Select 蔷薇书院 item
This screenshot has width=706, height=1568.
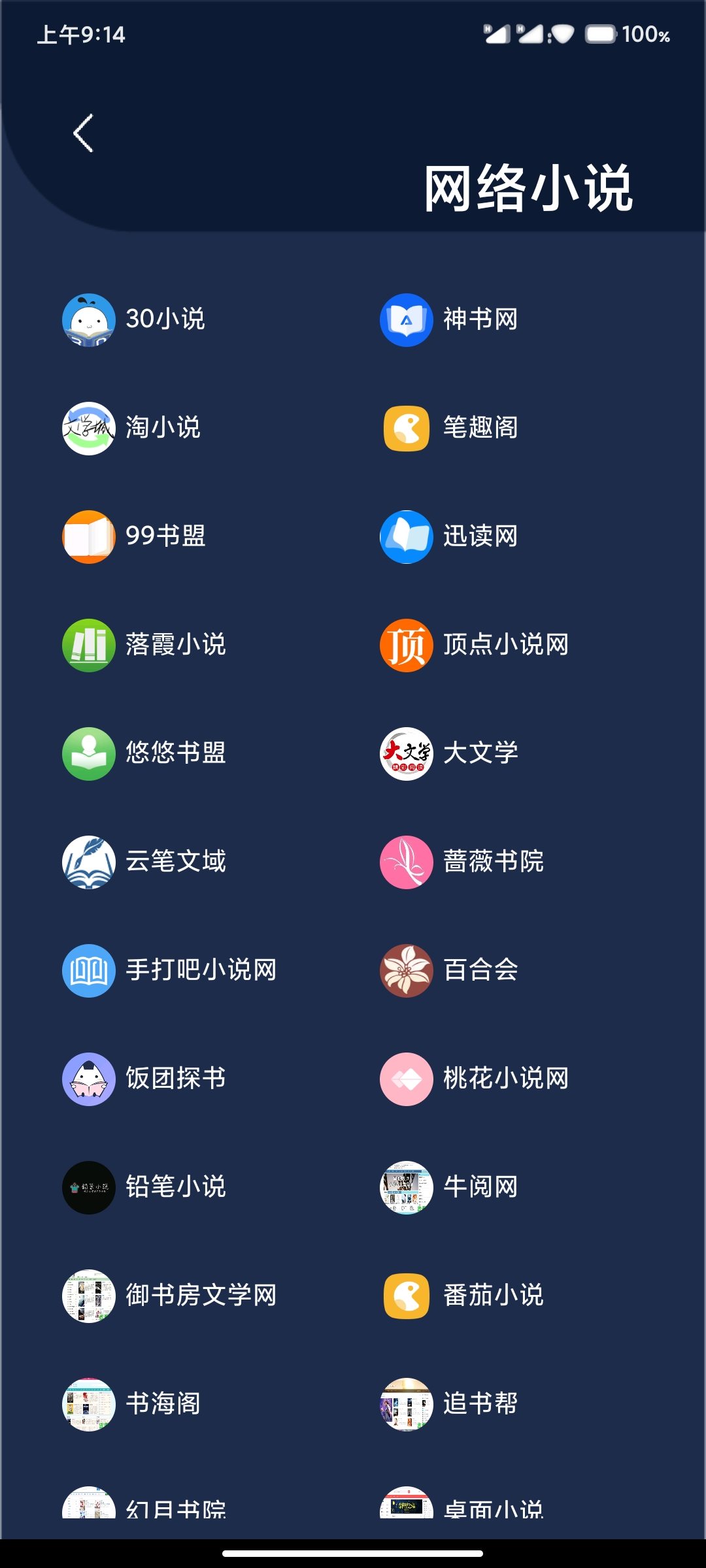[462, 862]
